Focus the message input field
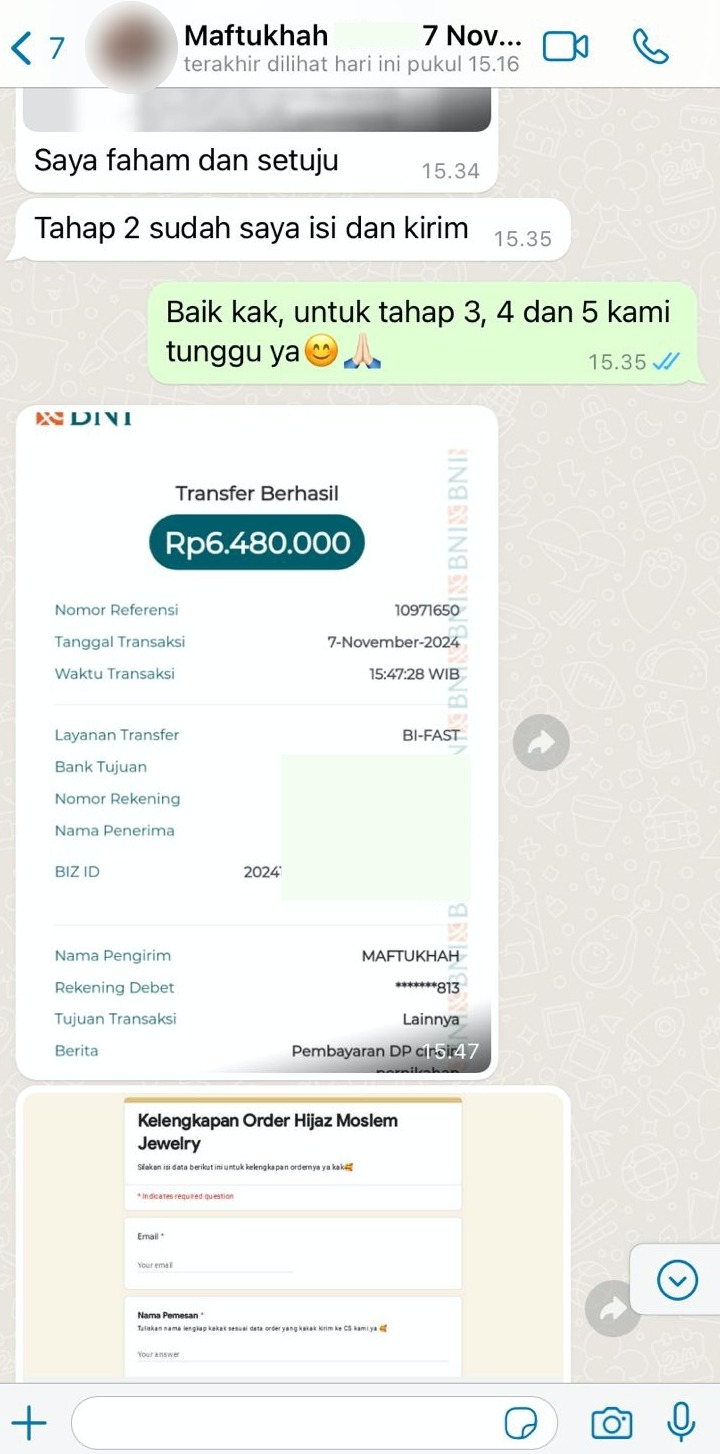Viewport: 720px width, 1454px height. point(290,1421)
